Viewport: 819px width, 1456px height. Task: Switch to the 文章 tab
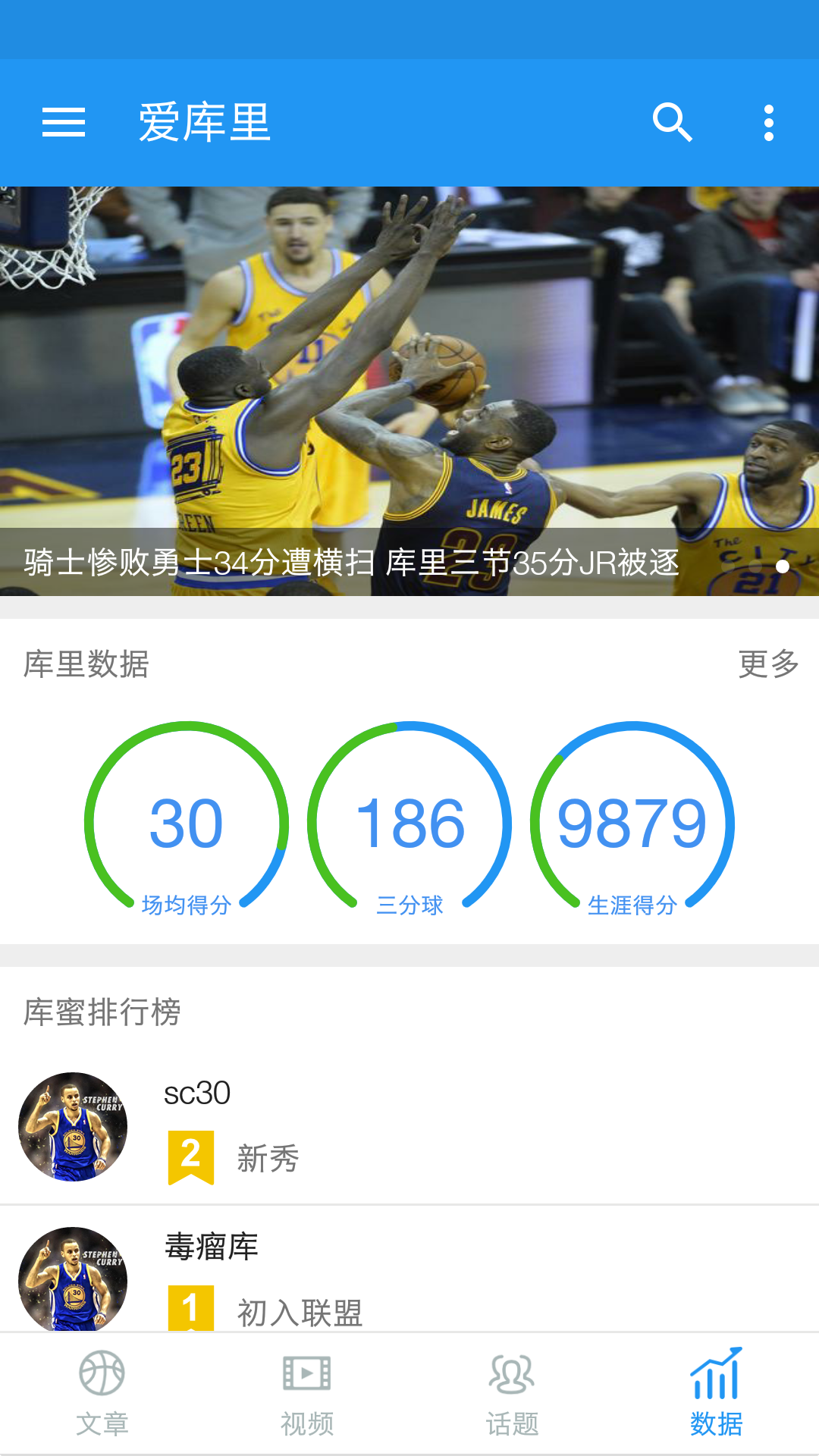[x=102, y=1394]
